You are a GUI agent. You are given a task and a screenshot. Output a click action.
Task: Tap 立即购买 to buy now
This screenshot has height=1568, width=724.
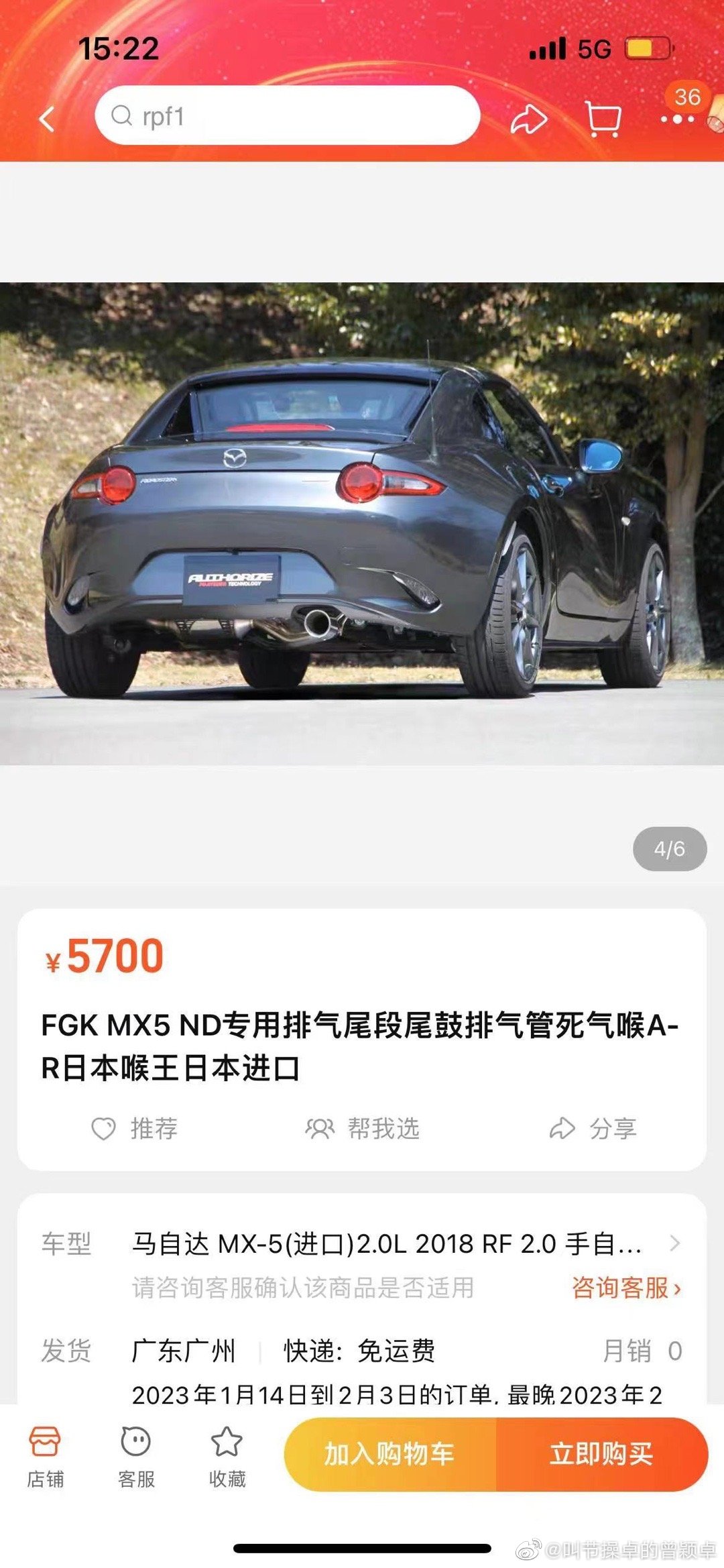point(601,1454)
